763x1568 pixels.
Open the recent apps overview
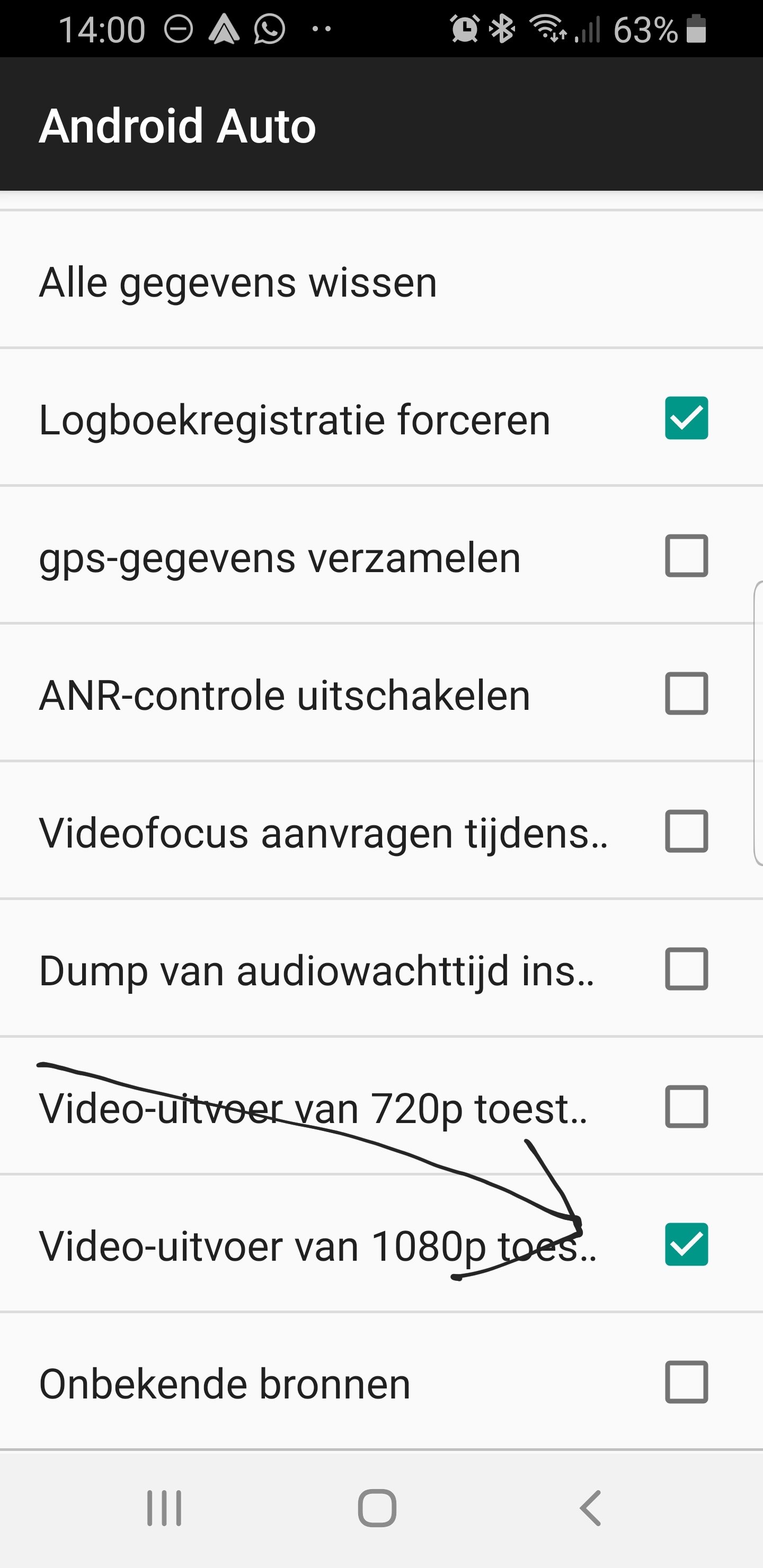click(164, 1508)
